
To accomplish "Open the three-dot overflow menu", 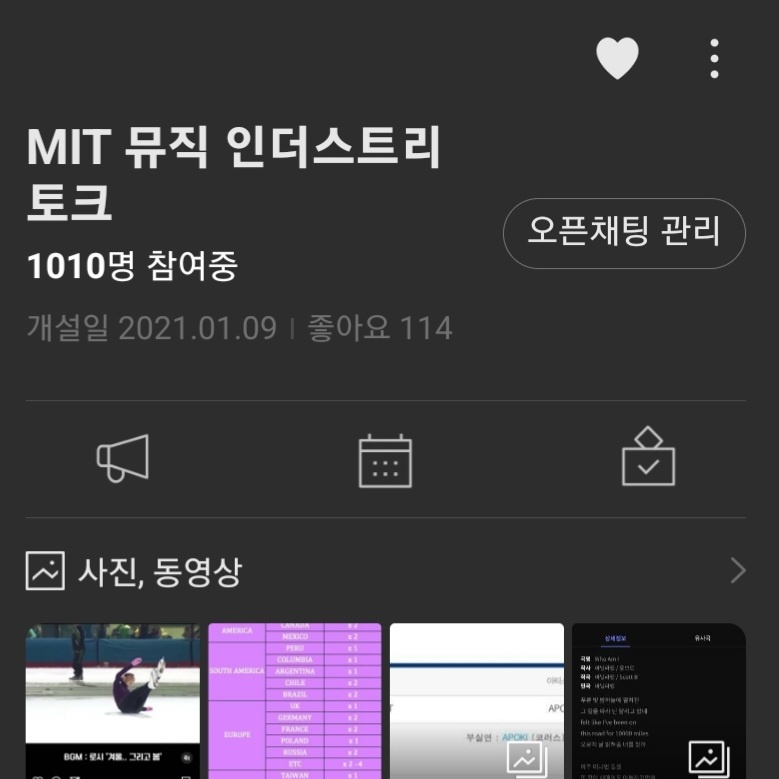I will [x=714, y=59].
